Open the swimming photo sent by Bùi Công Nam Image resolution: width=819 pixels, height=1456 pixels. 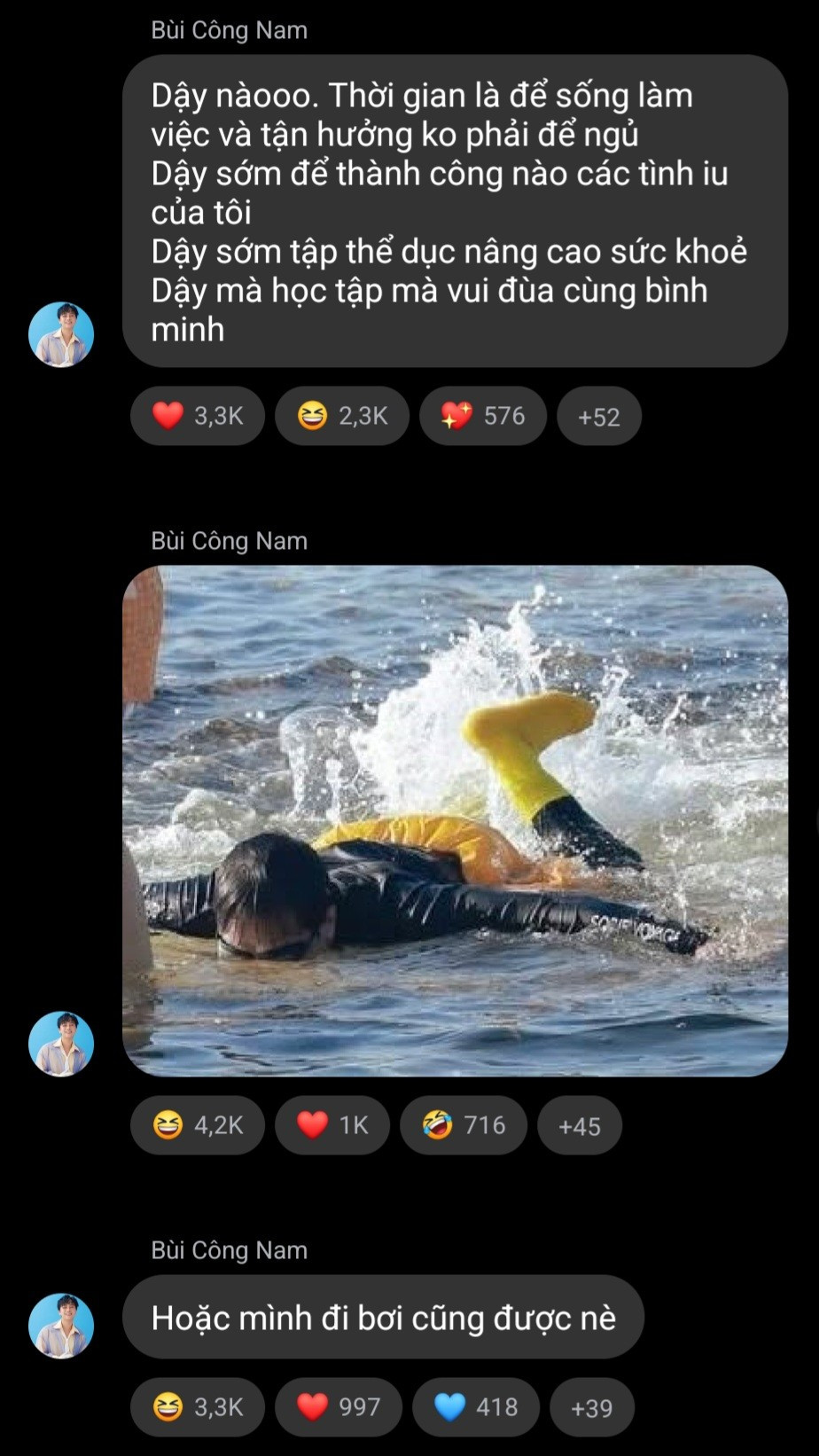point(455,820)
